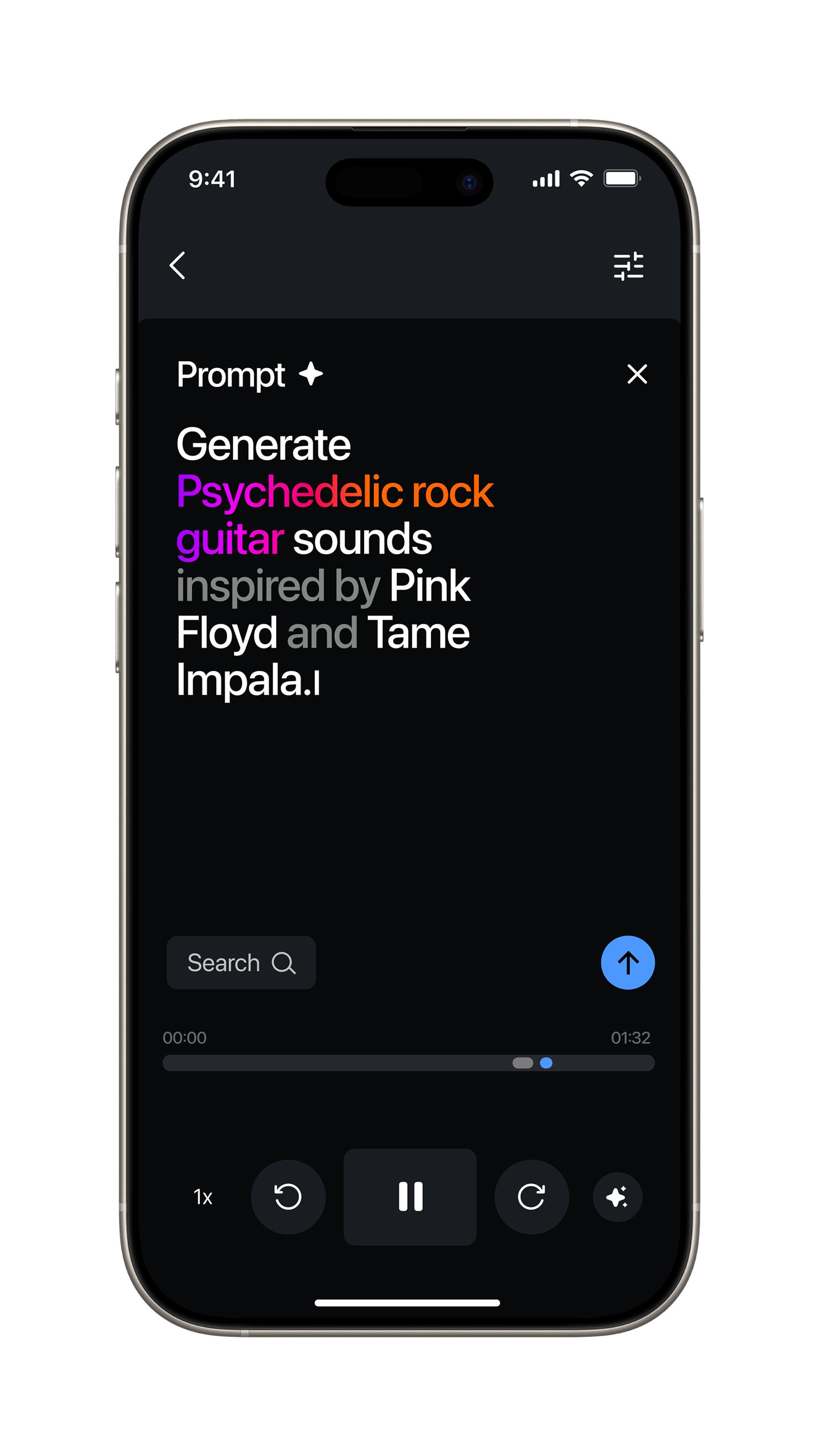Seek on the audio progress bar

point(408,1063)
